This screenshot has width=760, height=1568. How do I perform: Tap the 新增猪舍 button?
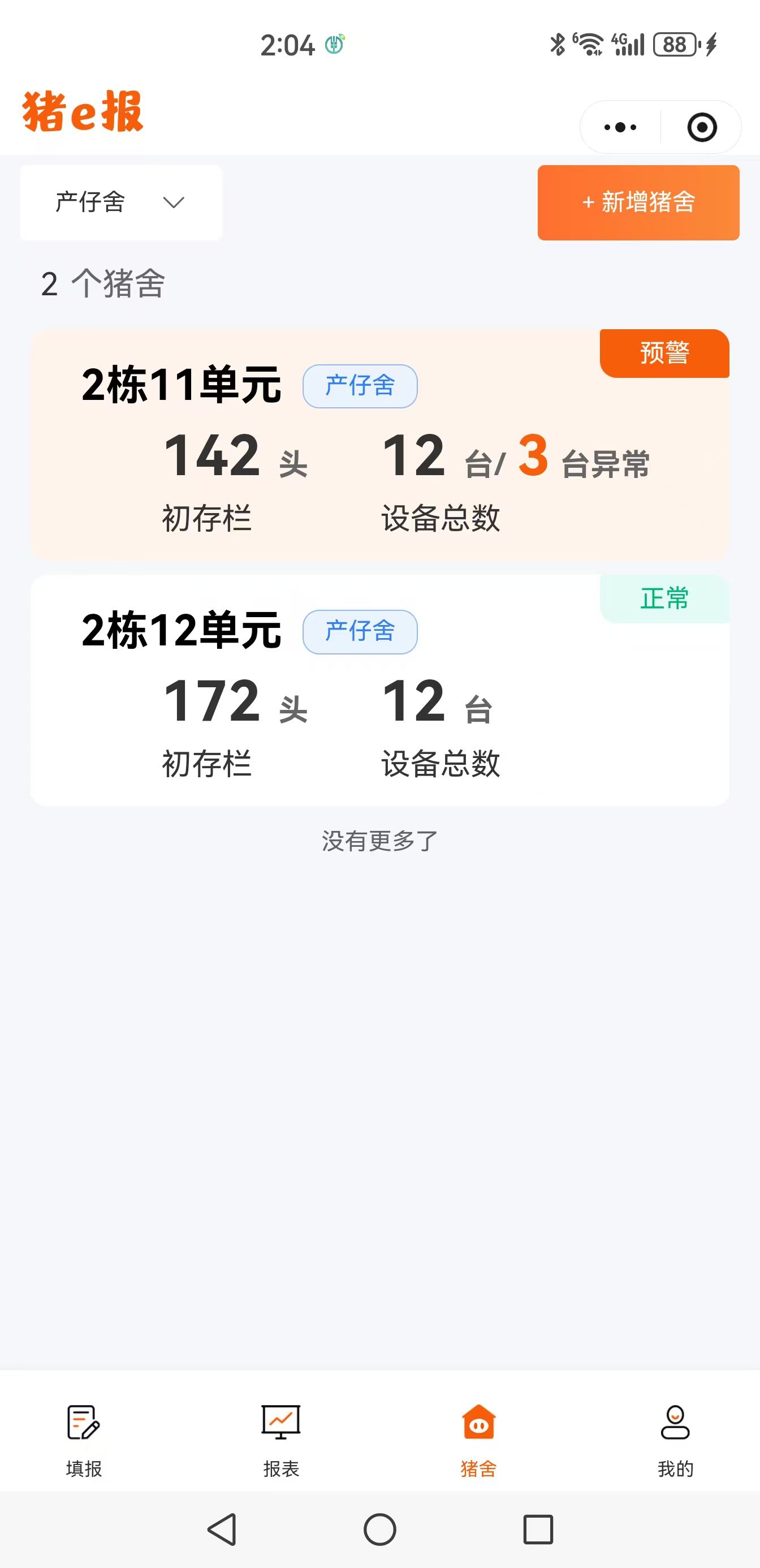click(x=638, y=202)
